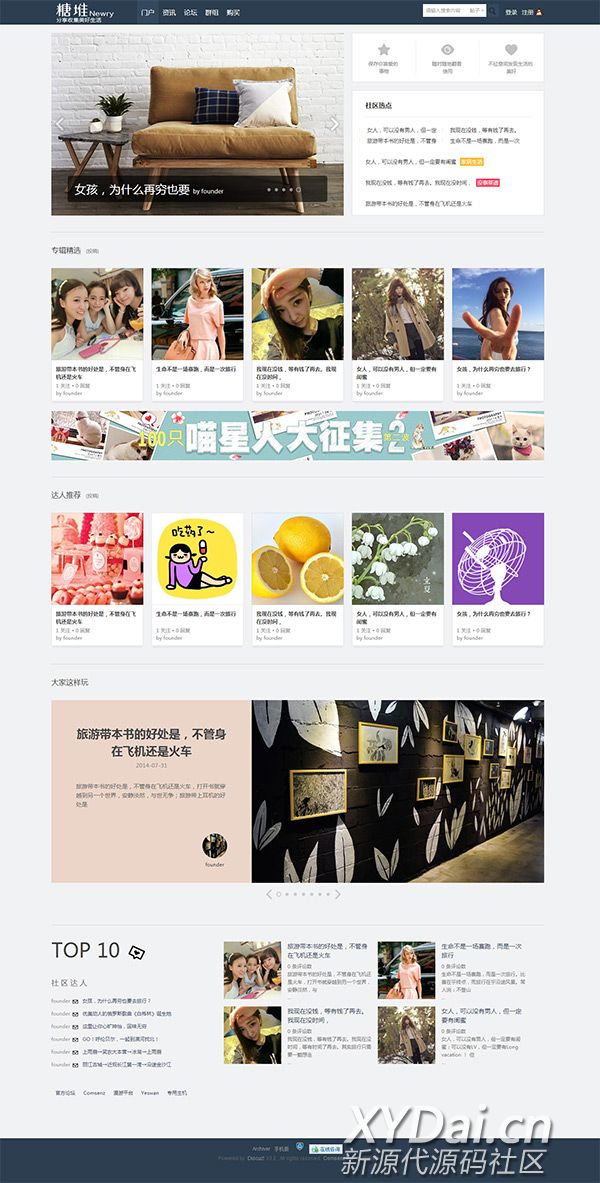Open the 门户 nav tab
This screenshot has height=1183, width=600.
(x=148, y=13)
